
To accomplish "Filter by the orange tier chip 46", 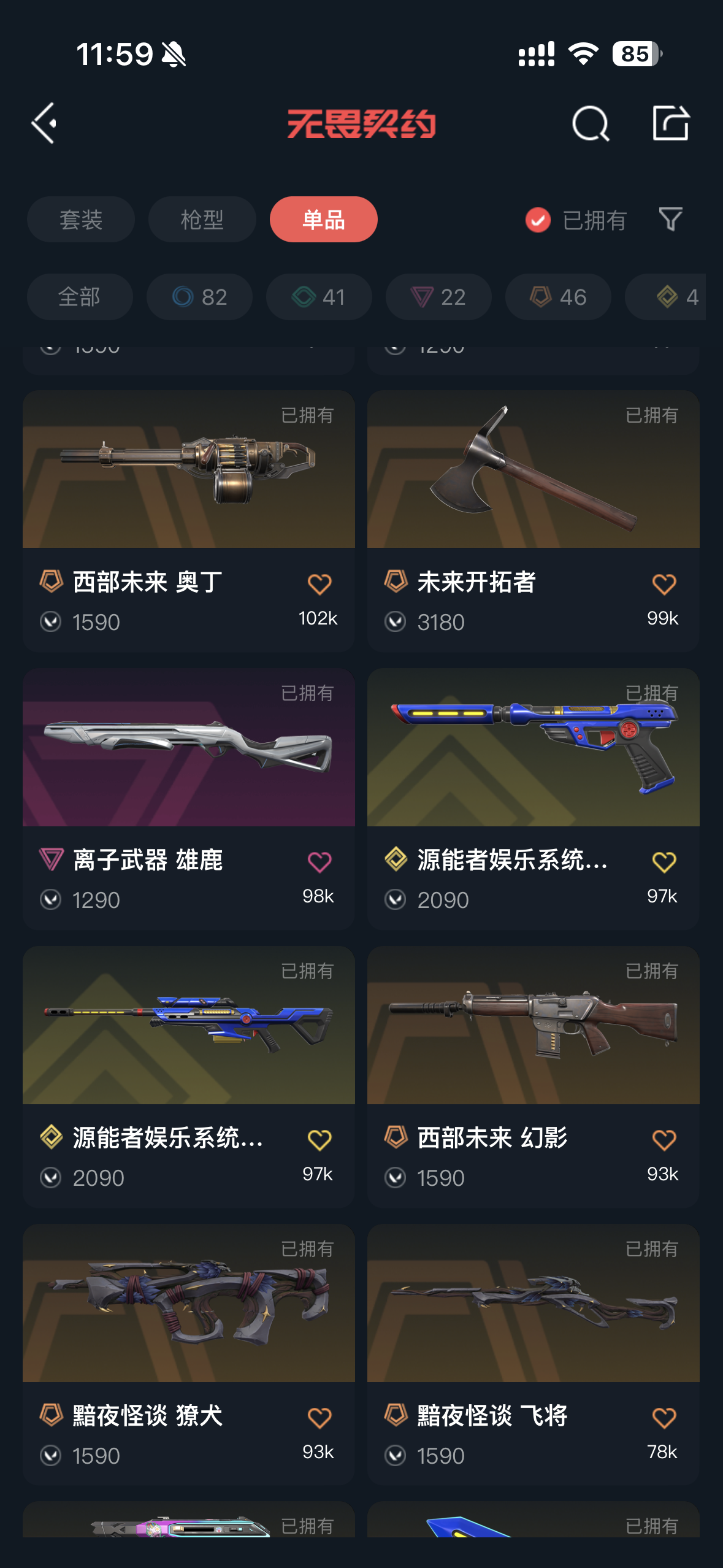I will click(x=558, y=297).
